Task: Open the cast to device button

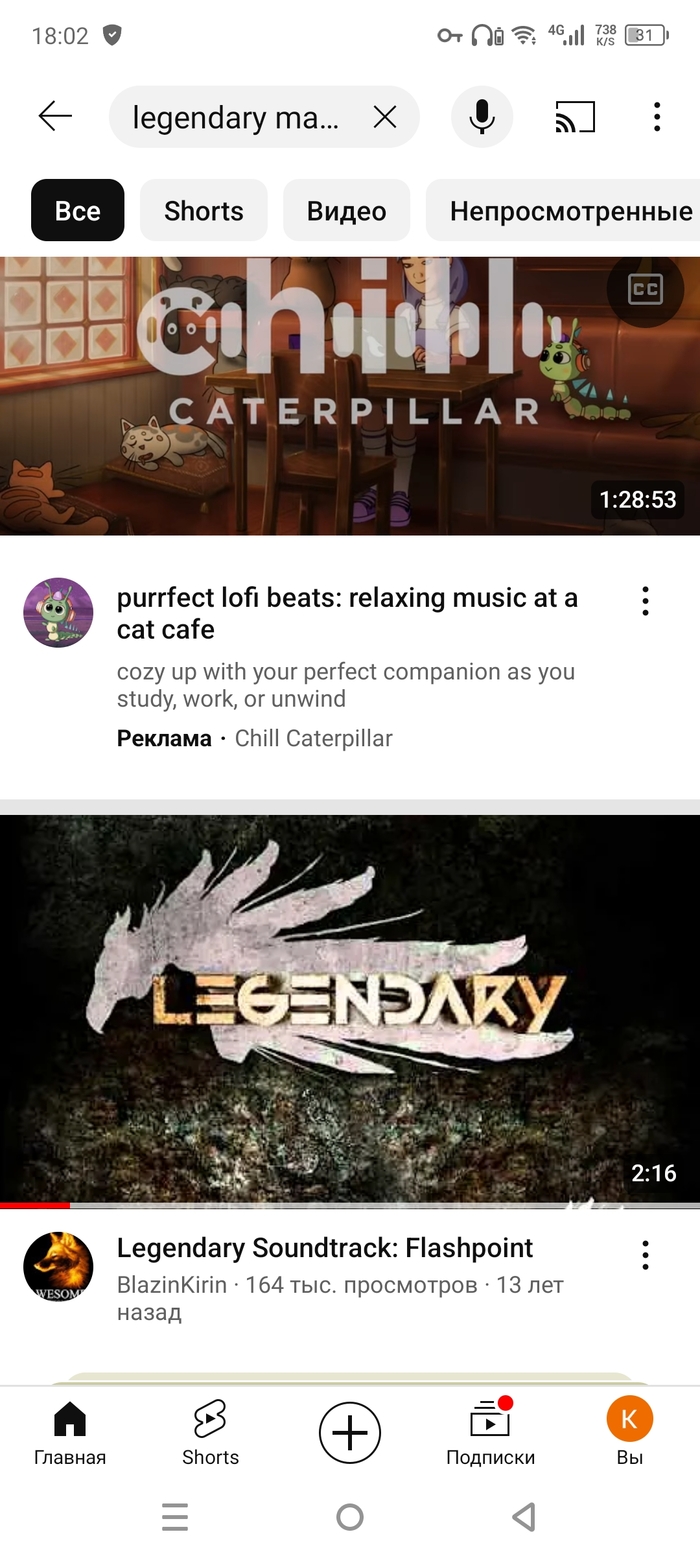Action: [575, 117]
